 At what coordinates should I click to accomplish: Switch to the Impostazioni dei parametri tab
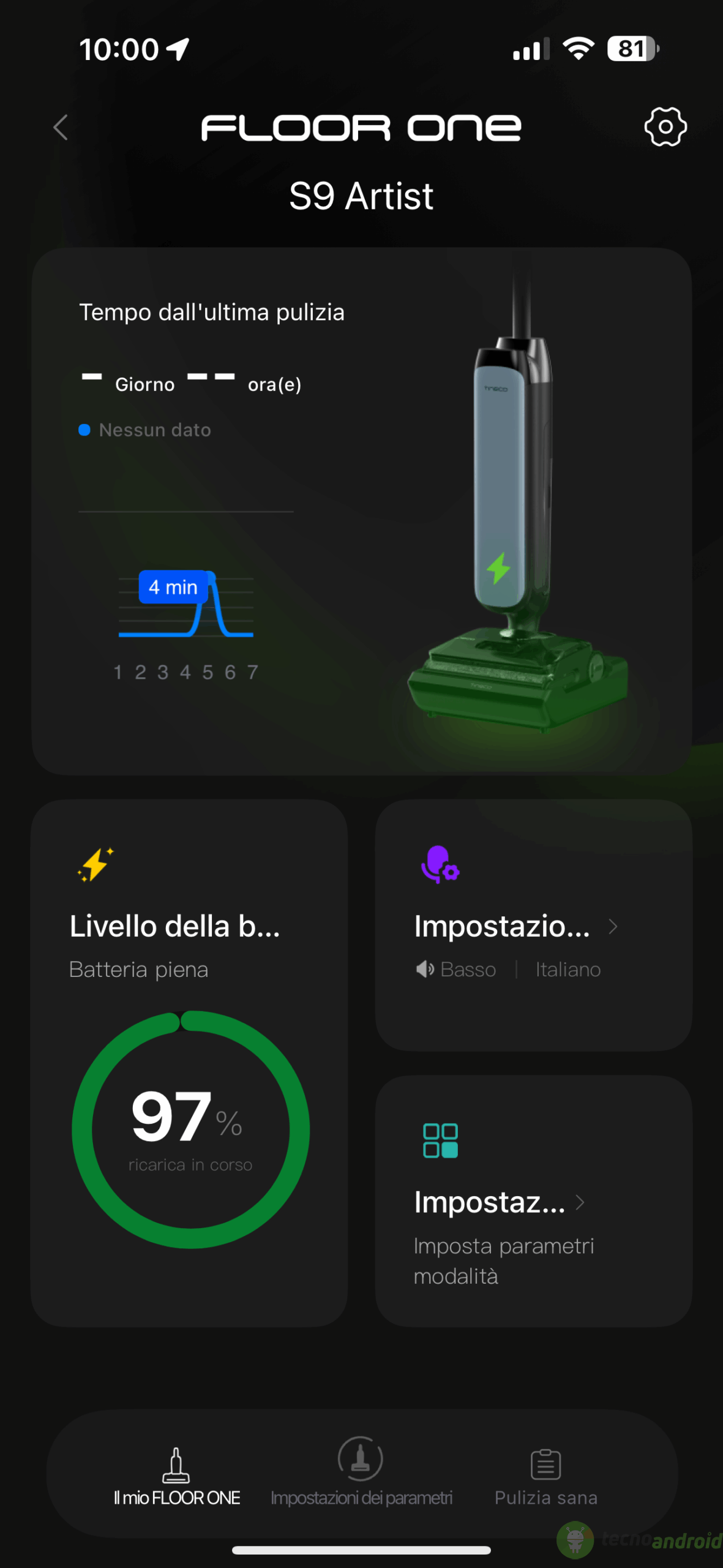click(361, 1472)
